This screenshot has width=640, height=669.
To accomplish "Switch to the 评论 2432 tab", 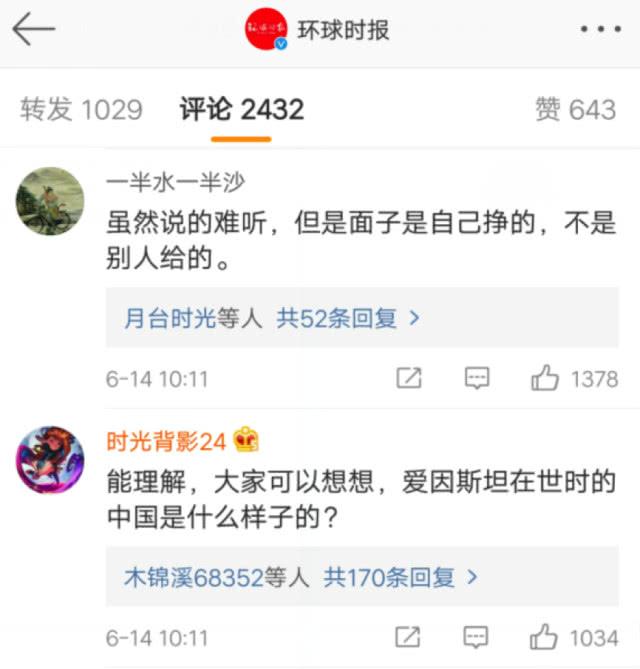I will point(241,109).
